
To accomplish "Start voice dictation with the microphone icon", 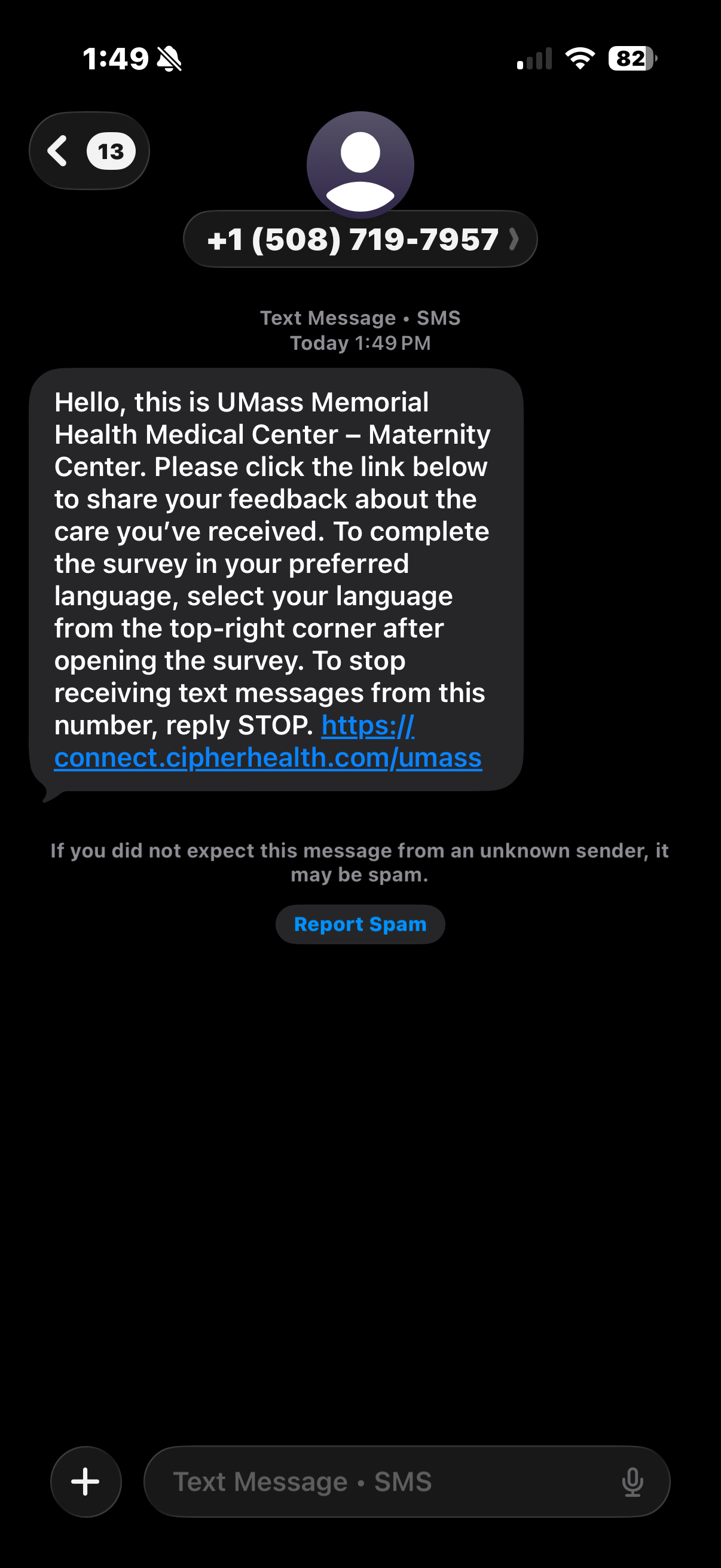I will pyautogui.click(x=633, y=1481).
